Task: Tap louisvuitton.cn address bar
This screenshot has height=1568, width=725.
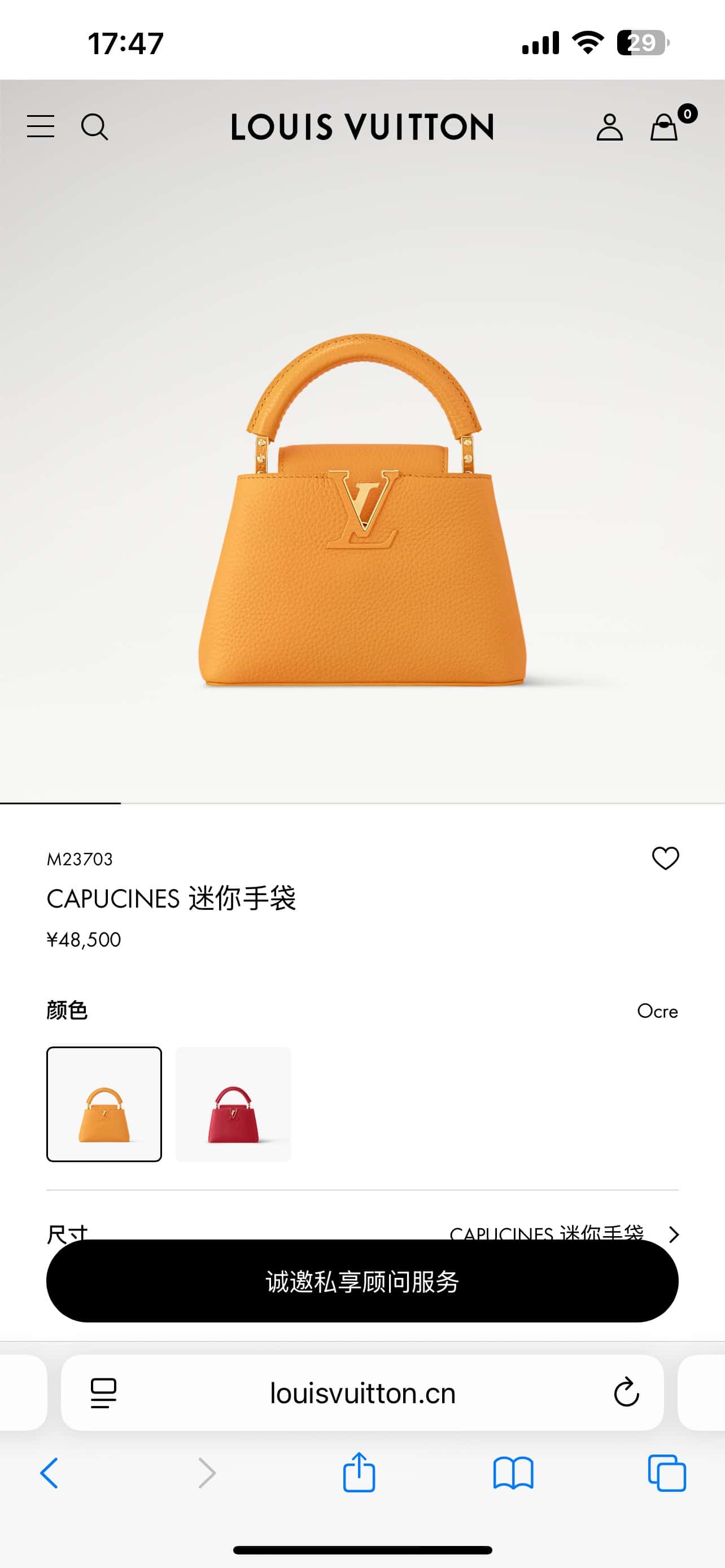Action: 362,1392
